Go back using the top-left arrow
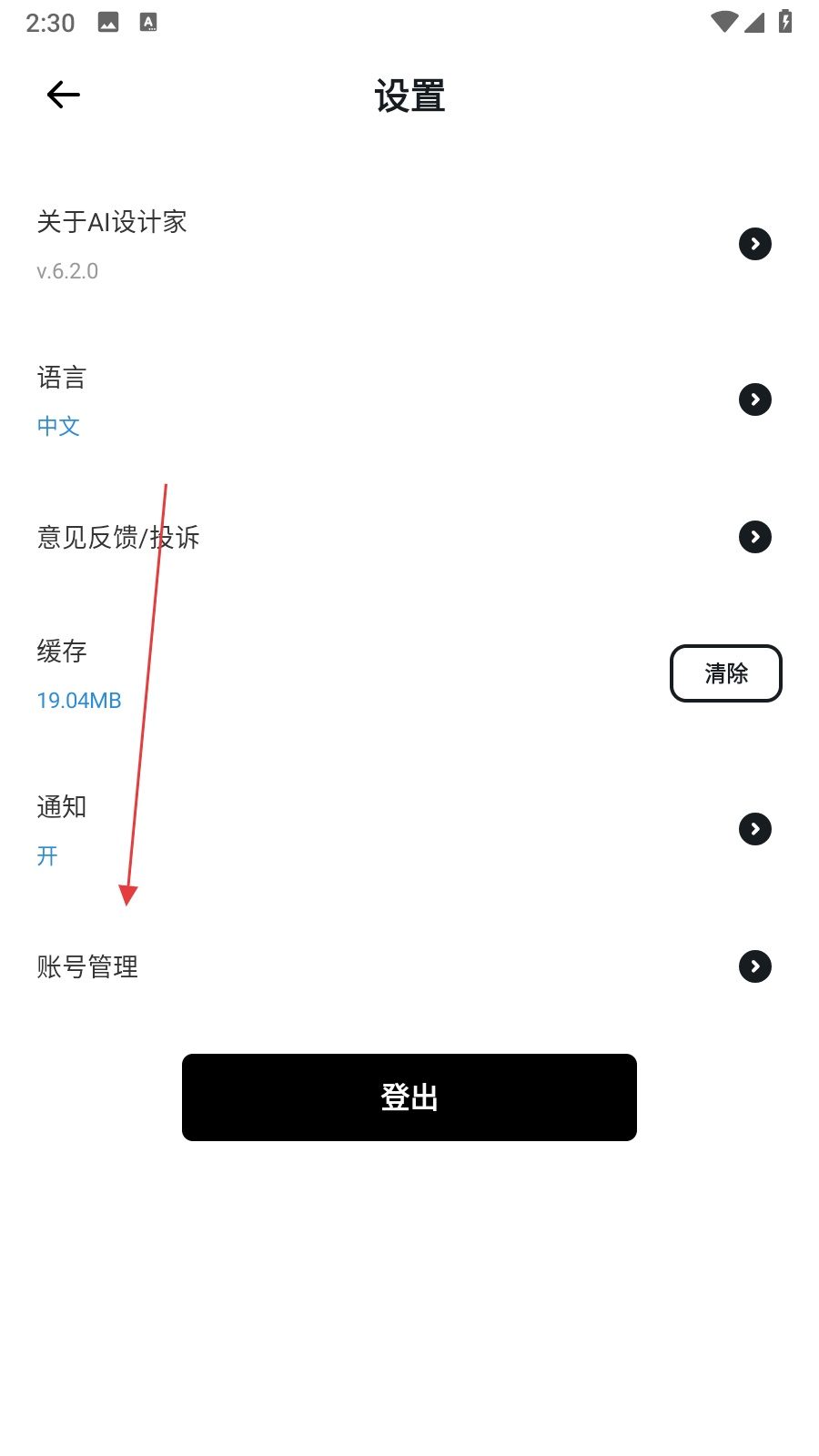Viewport: 819px width, 1456px height. click(64, 95)
